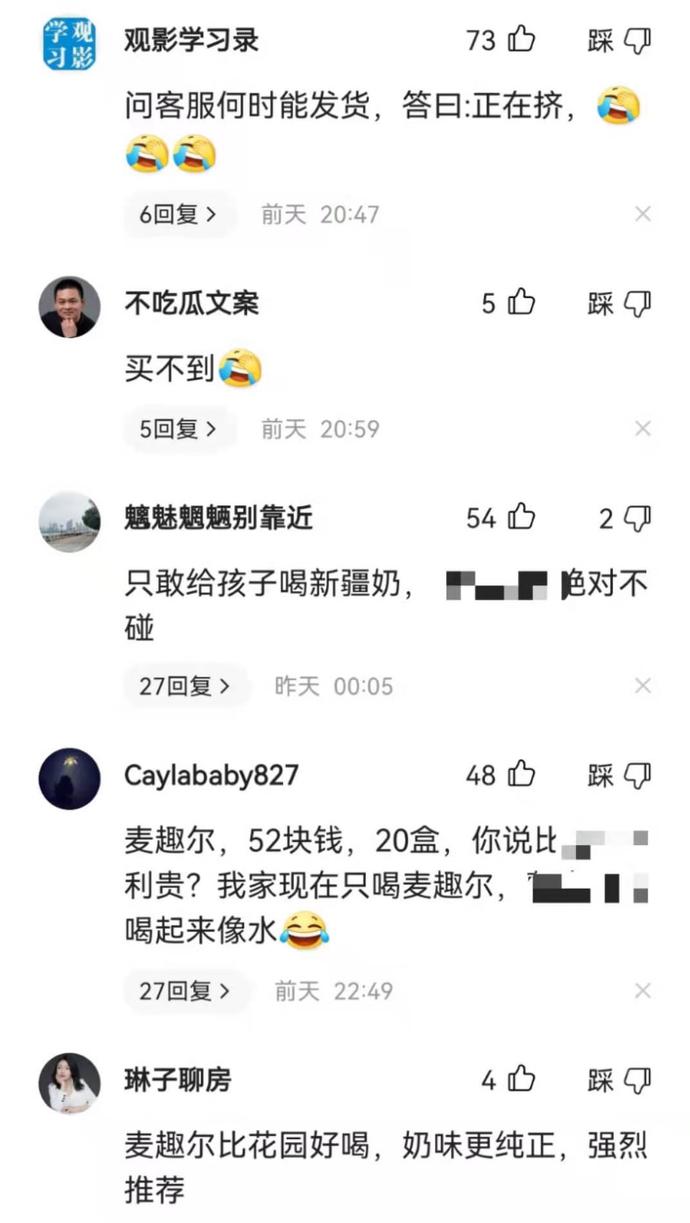The width and height of the screenshot is (690, 1223).
Task: Expand 27回复 under Caylababy827's comment
Action: (184, 991)
